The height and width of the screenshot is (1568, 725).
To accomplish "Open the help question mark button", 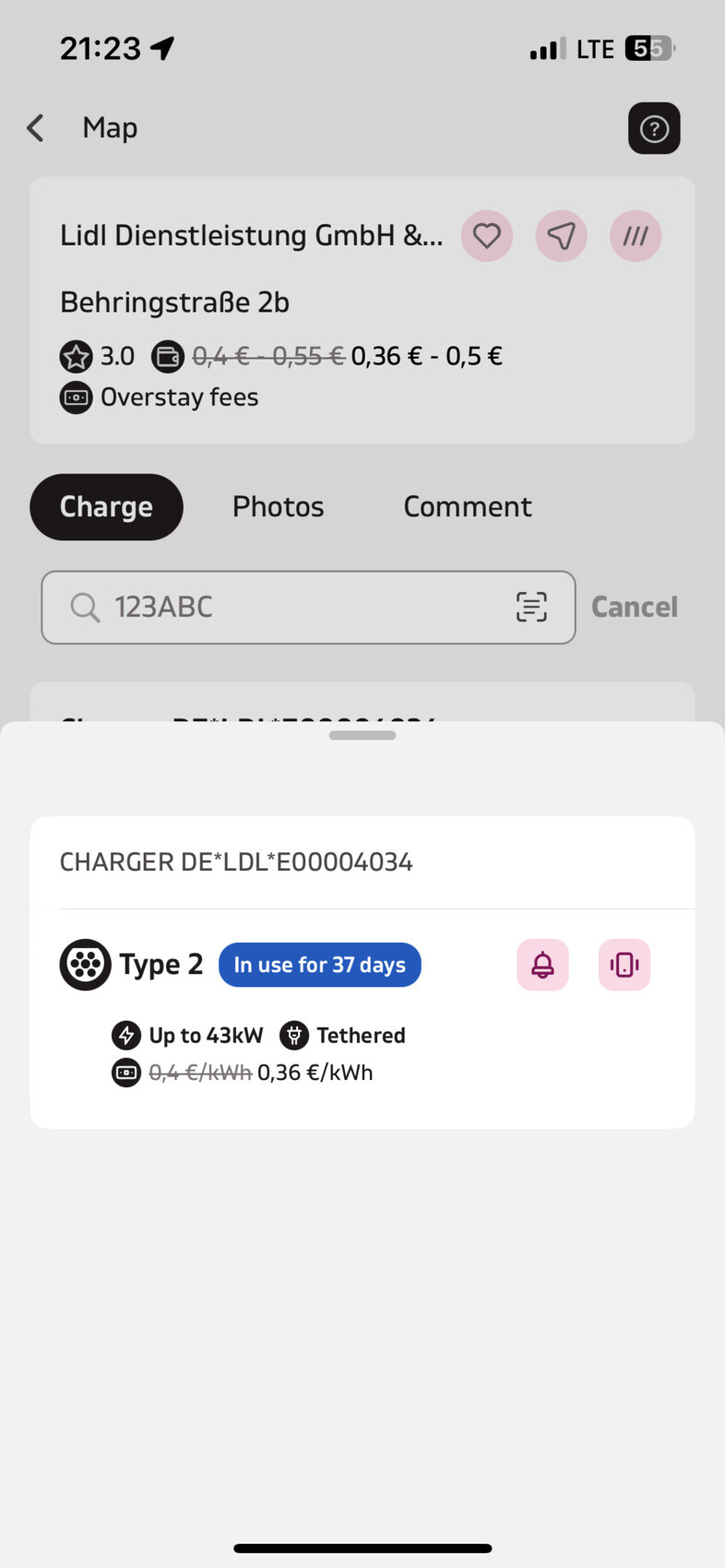I will click(654, 128).
